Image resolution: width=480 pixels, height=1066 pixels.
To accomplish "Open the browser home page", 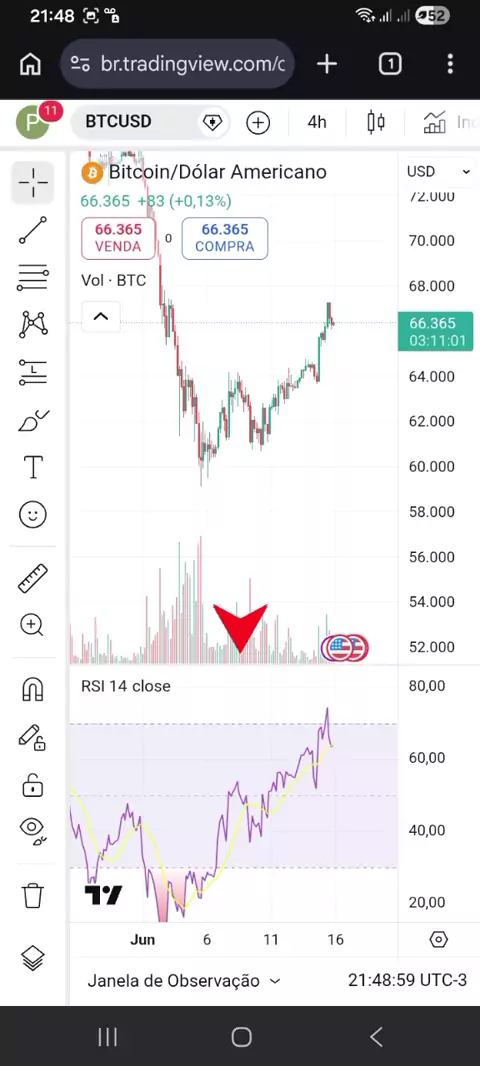I will (x=30, y=64).
